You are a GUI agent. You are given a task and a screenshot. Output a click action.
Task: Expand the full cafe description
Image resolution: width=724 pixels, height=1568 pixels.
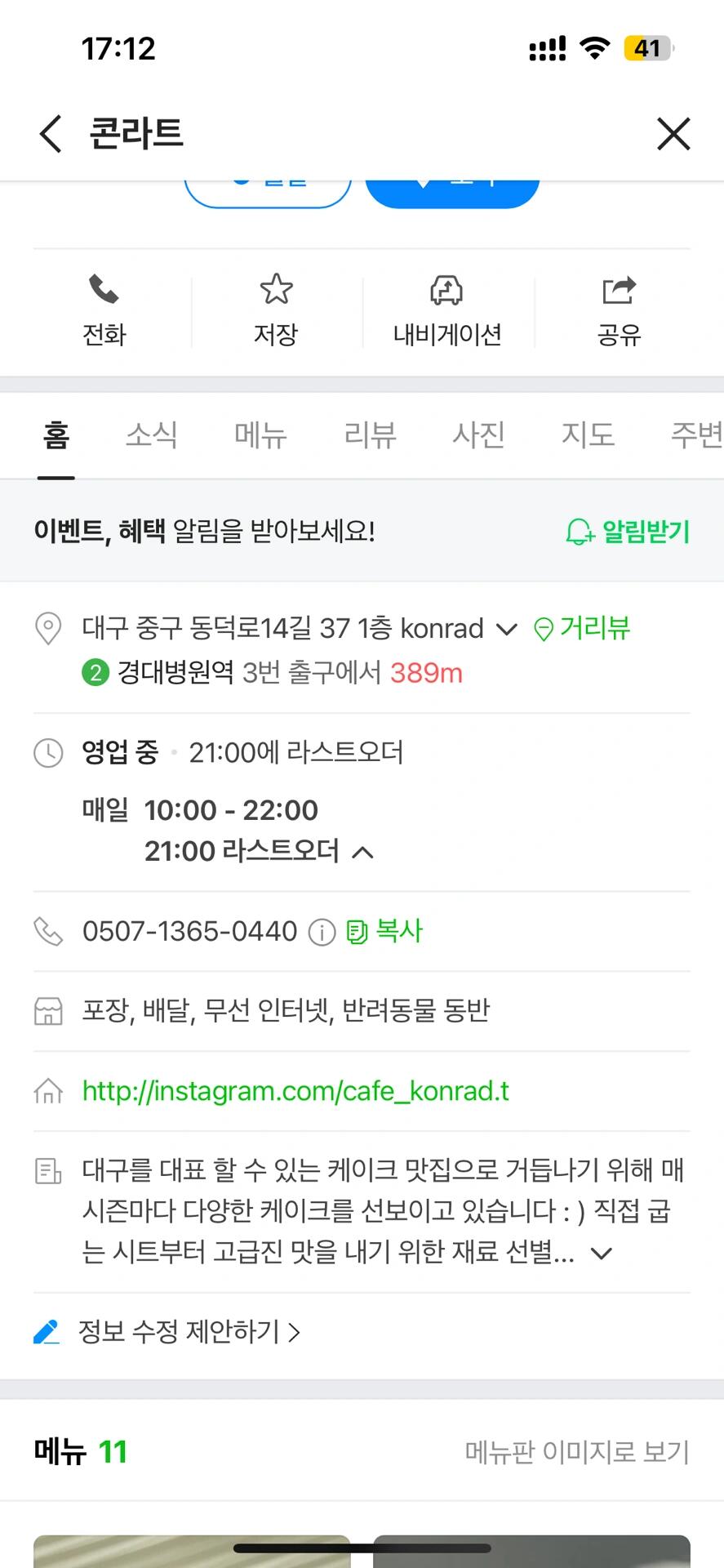point(602,1253)
